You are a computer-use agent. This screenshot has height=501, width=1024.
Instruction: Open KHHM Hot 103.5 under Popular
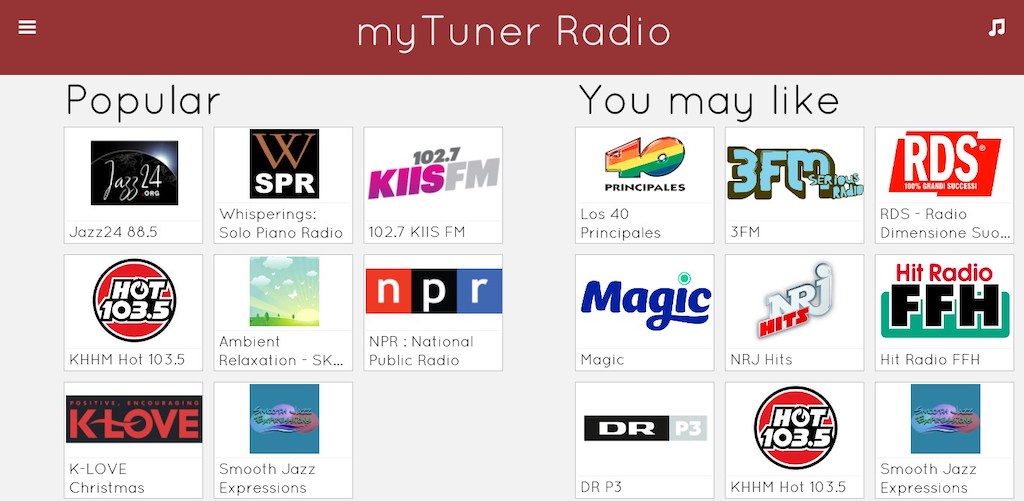tap(134, 312)
